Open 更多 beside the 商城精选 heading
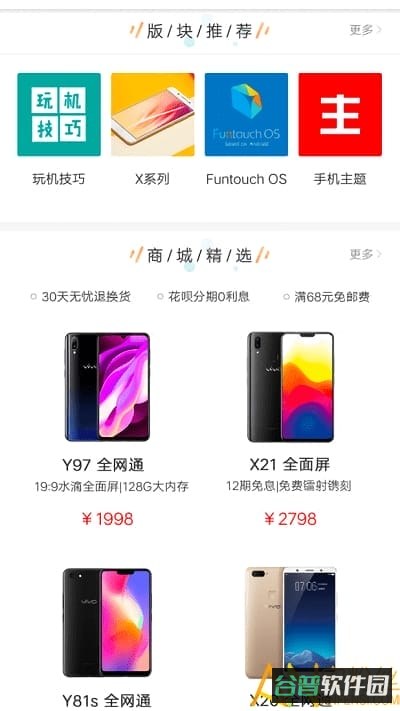 pos(366,254)
